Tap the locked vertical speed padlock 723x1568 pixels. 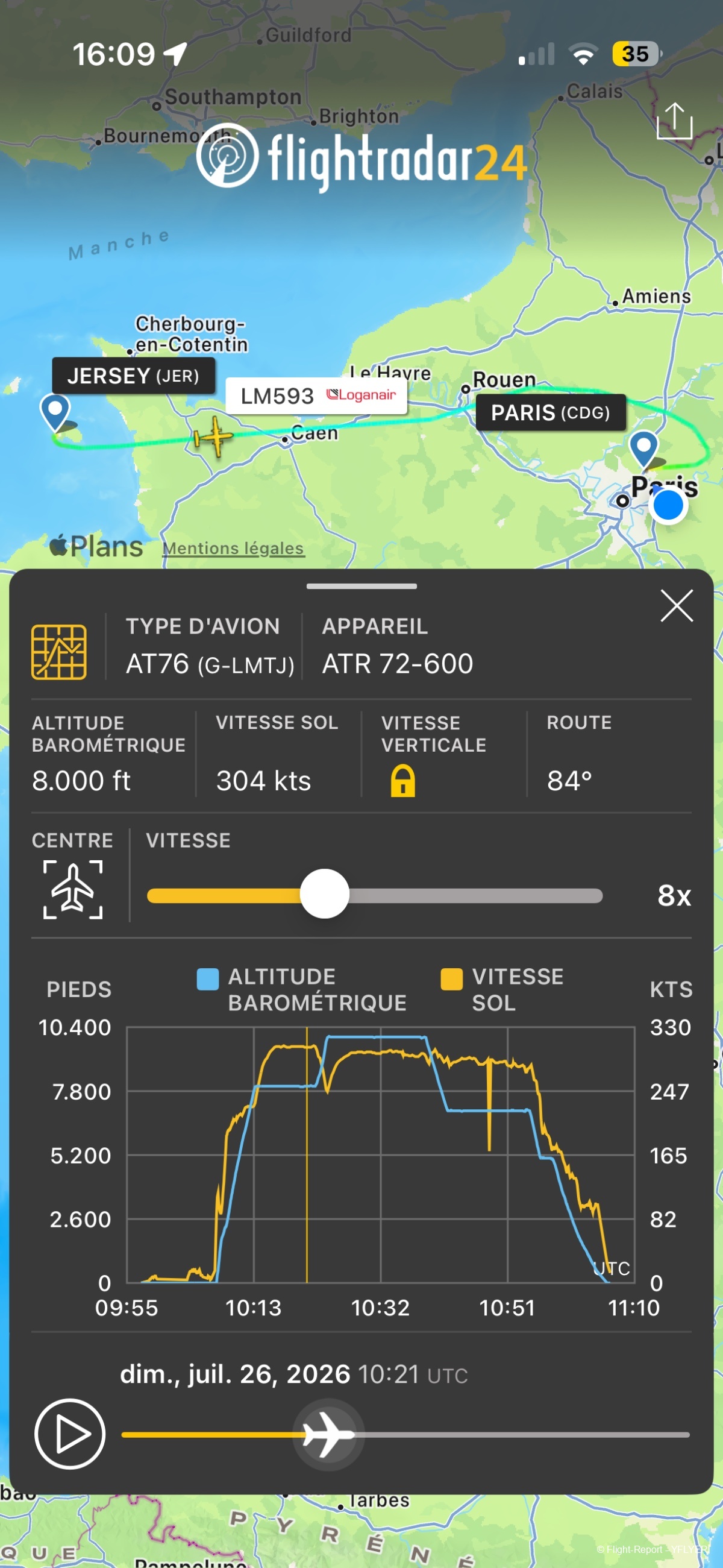click(x=402, y=780)
